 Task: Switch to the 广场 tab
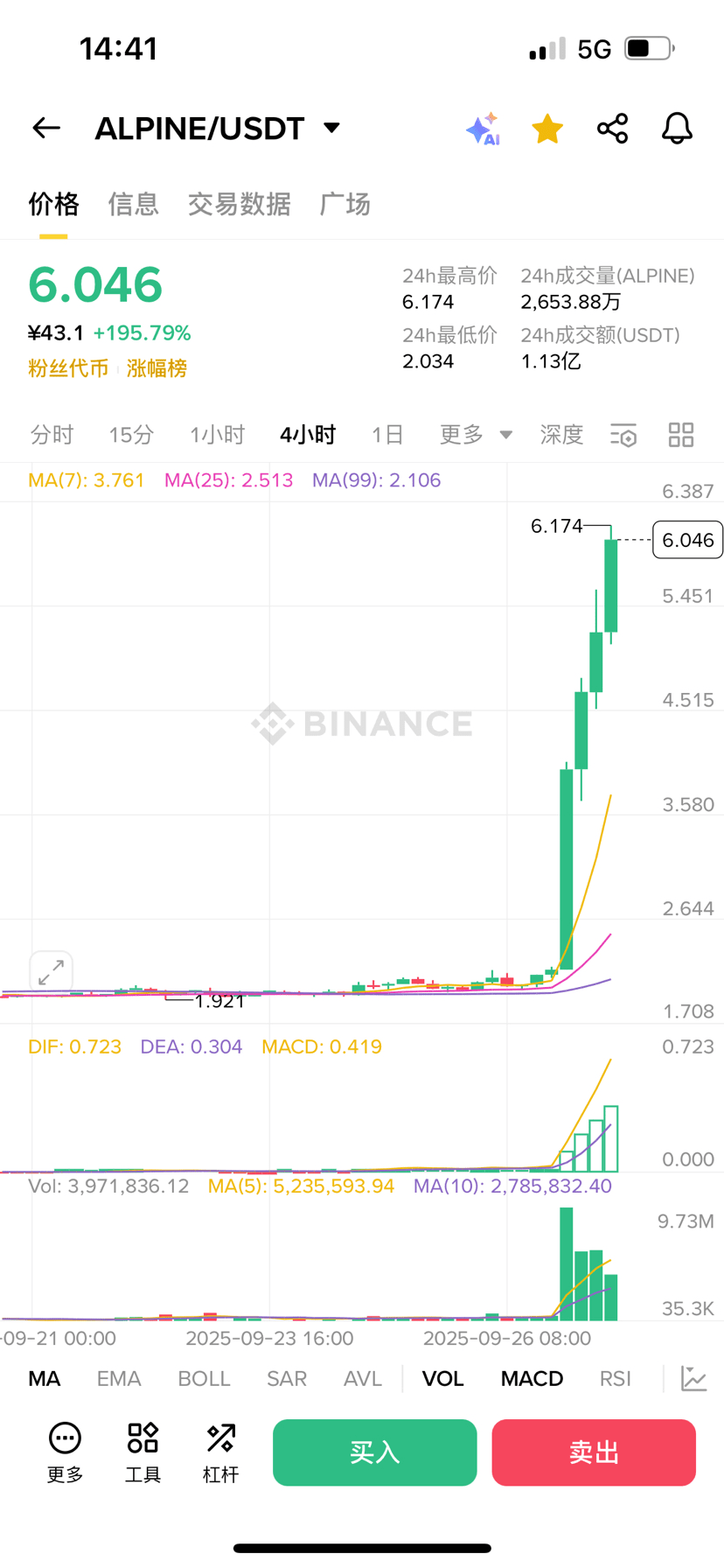[345, 204]
